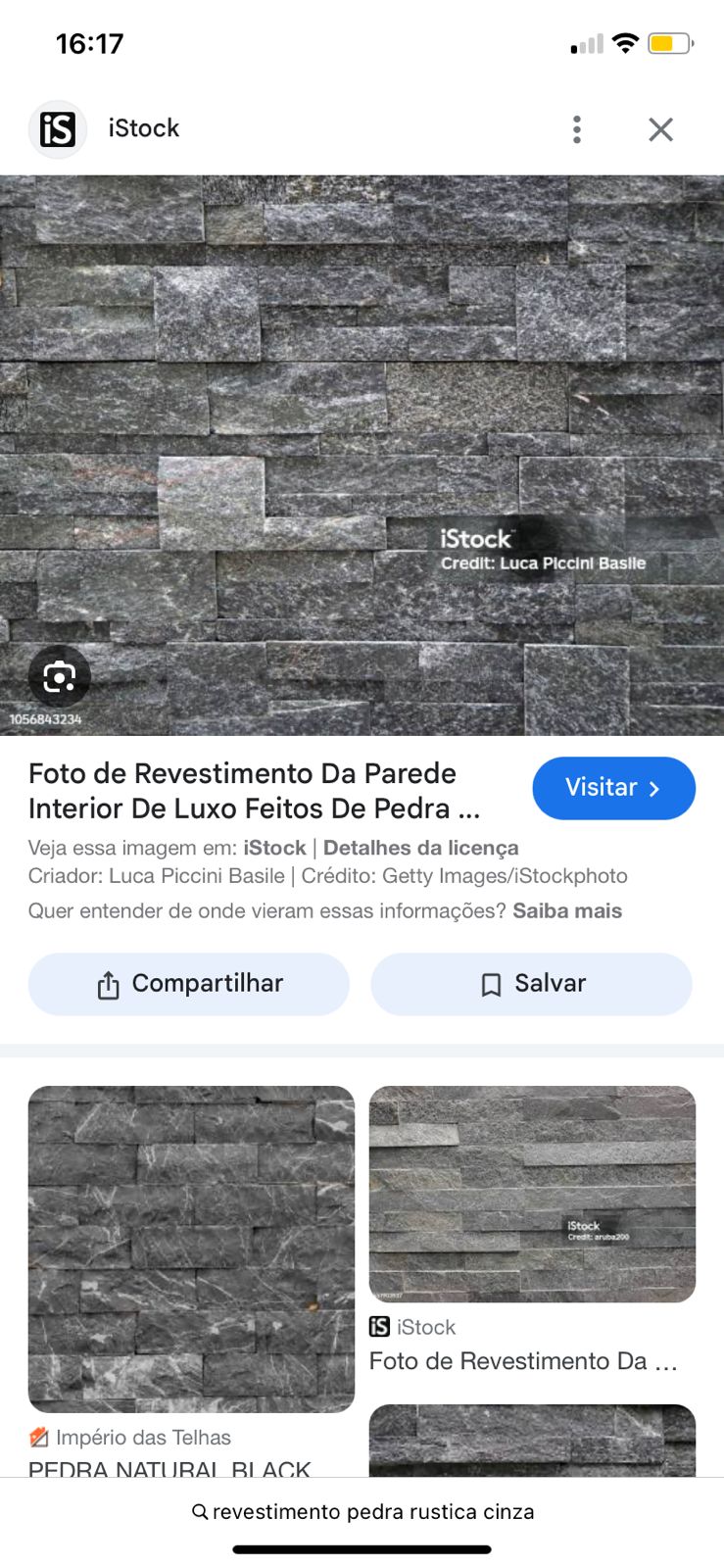View Detalhes da licença
Screen dimensions: 724x1568
pyautogui.click(x=420, y=848)
